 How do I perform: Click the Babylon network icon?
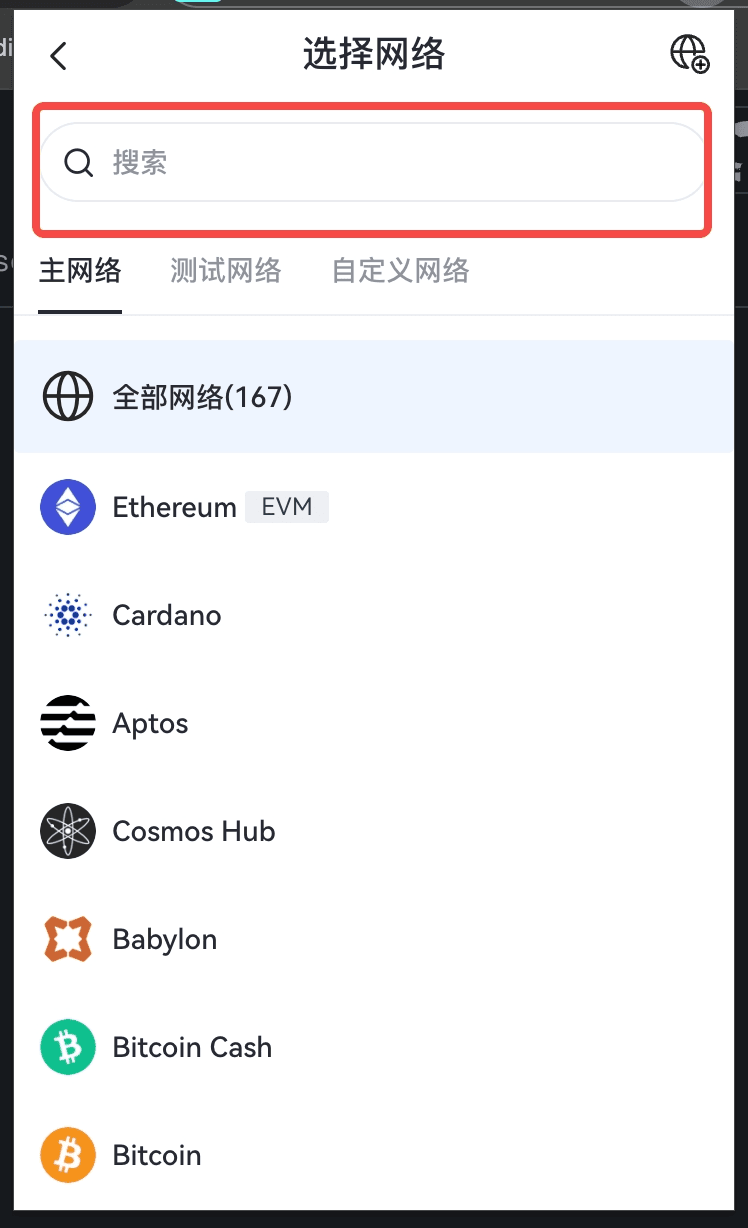pos(67,939)
